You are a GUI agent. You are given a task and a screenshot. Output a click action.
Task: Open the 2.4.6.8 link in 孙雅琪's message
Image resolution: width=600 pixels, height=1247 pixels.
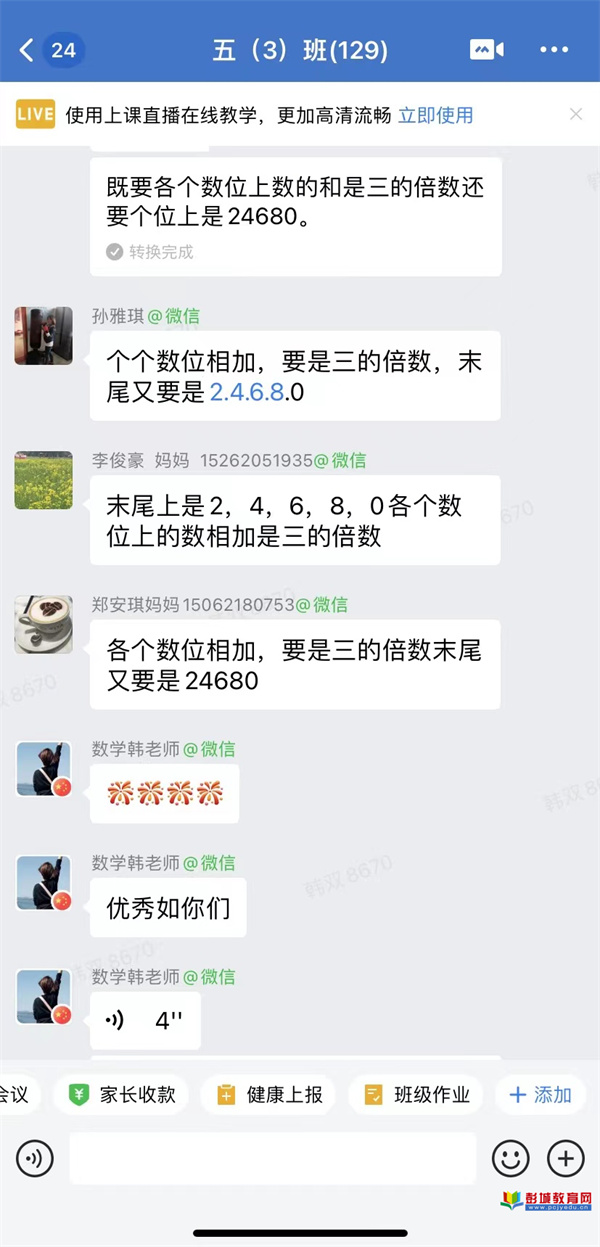[245, 393]
